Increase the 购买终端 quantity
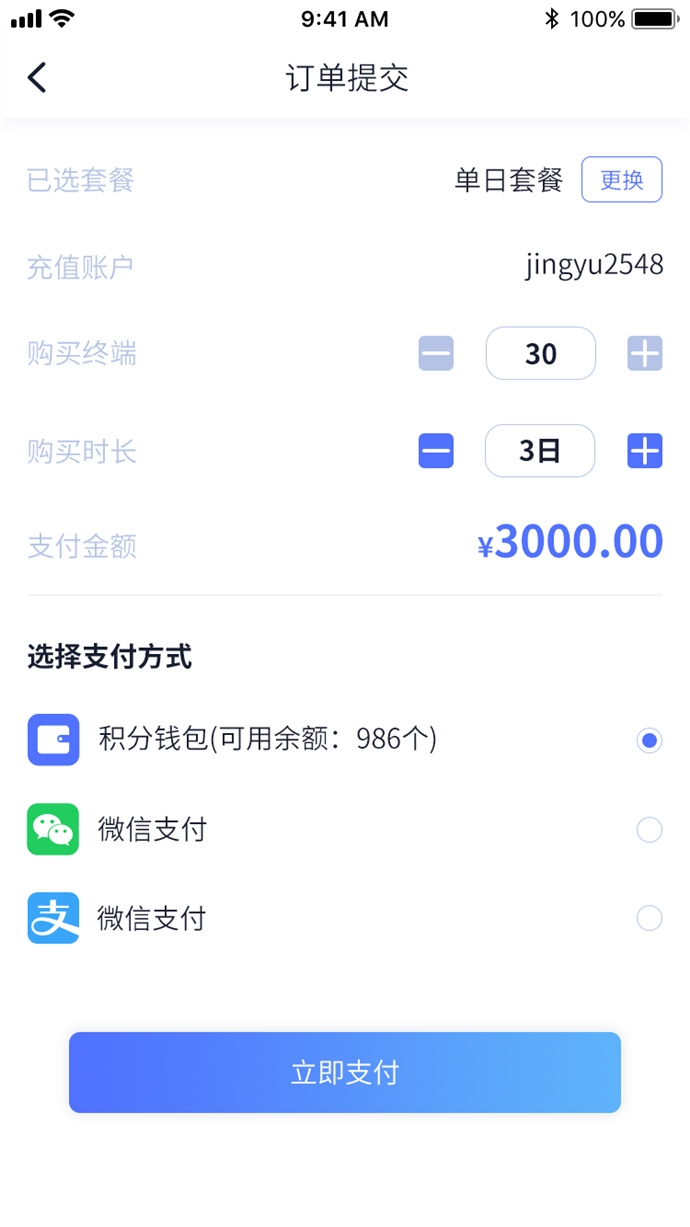 644,354
